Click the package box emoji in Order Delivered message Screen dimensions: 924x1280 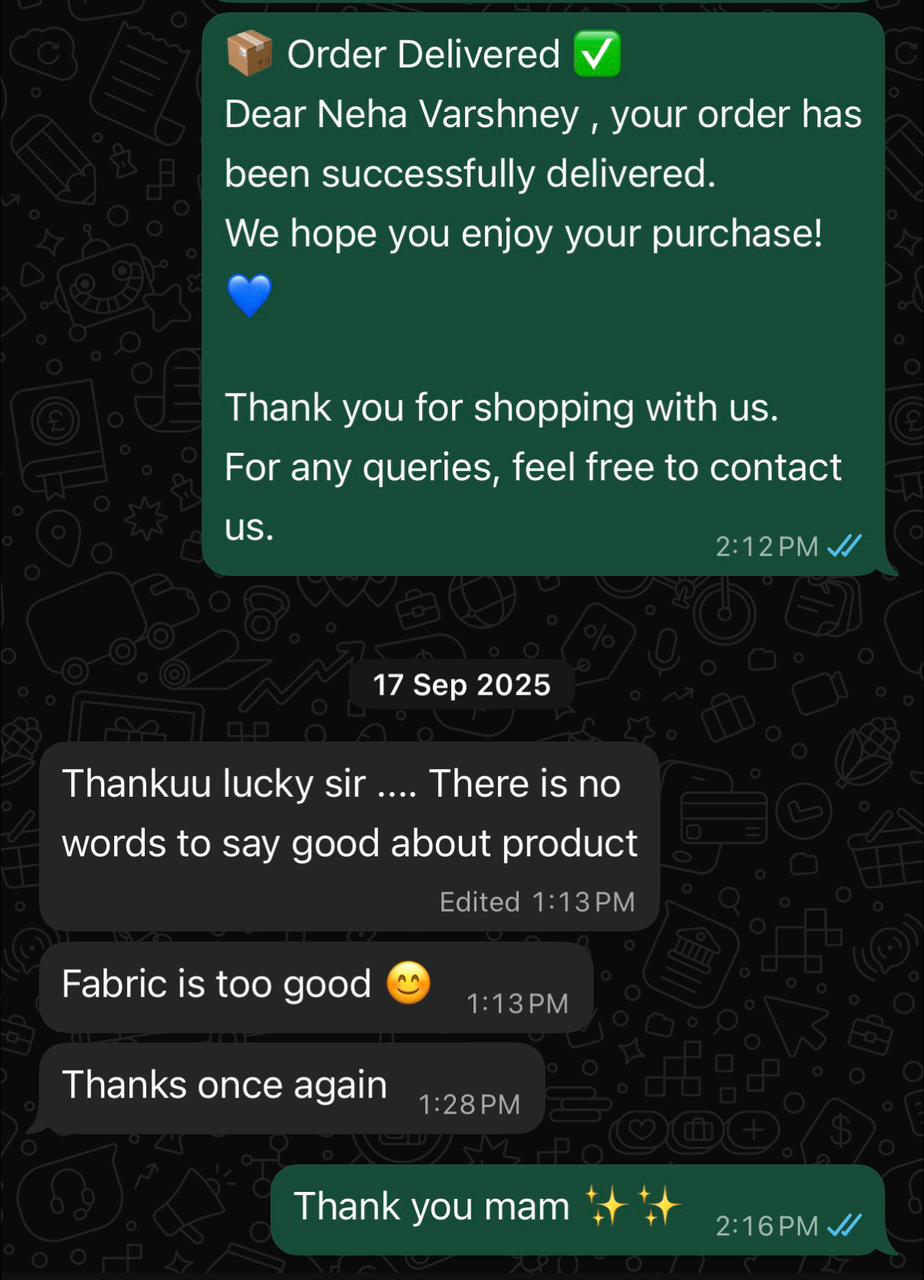[248, 54]
